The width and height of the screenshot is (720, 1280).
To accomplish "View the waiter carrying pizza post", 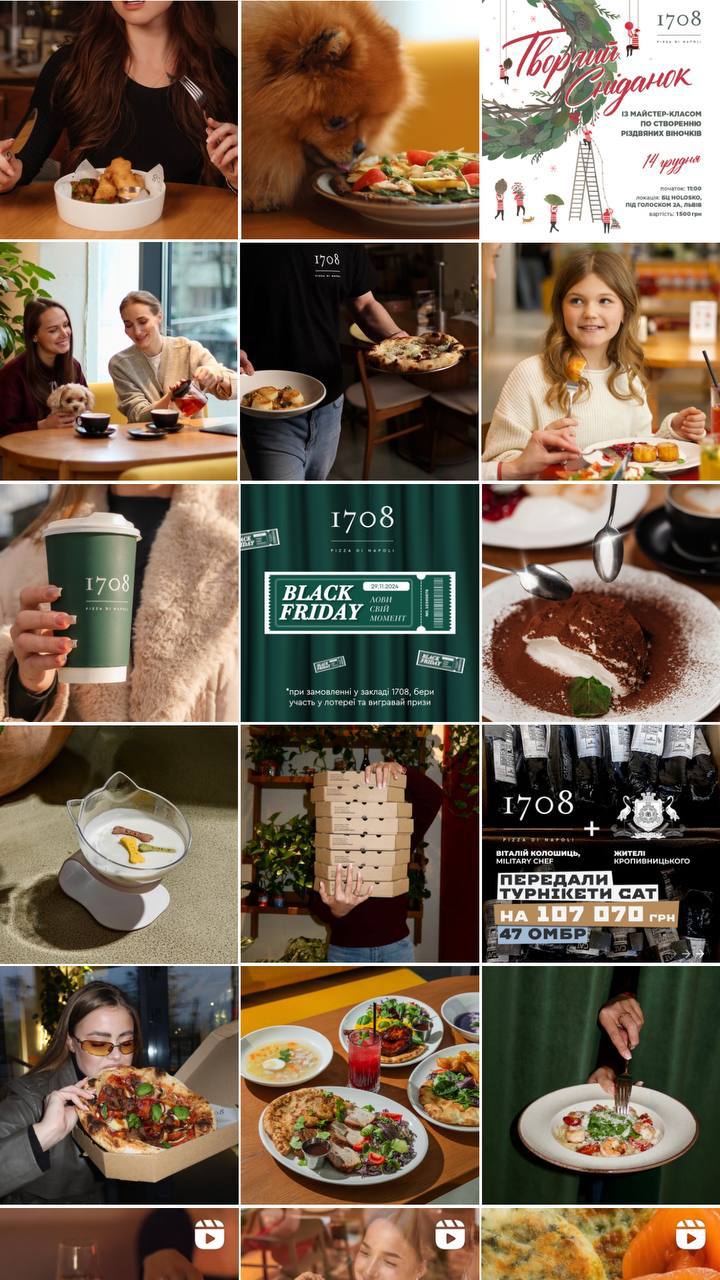I will (x=359, y=361).
